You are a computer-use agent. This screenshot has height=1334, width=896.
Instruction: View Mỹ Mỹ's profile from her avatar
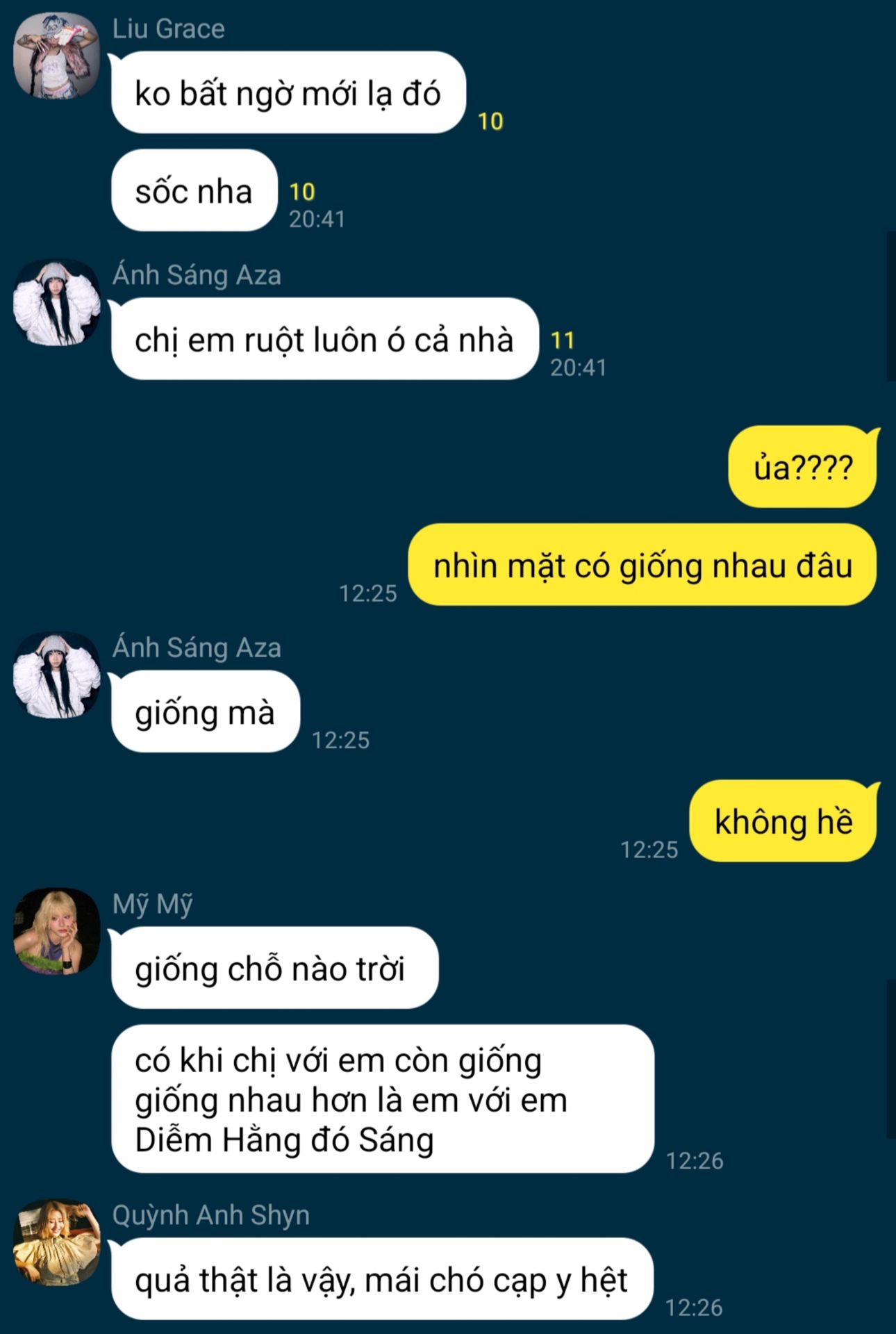(57, 931)
